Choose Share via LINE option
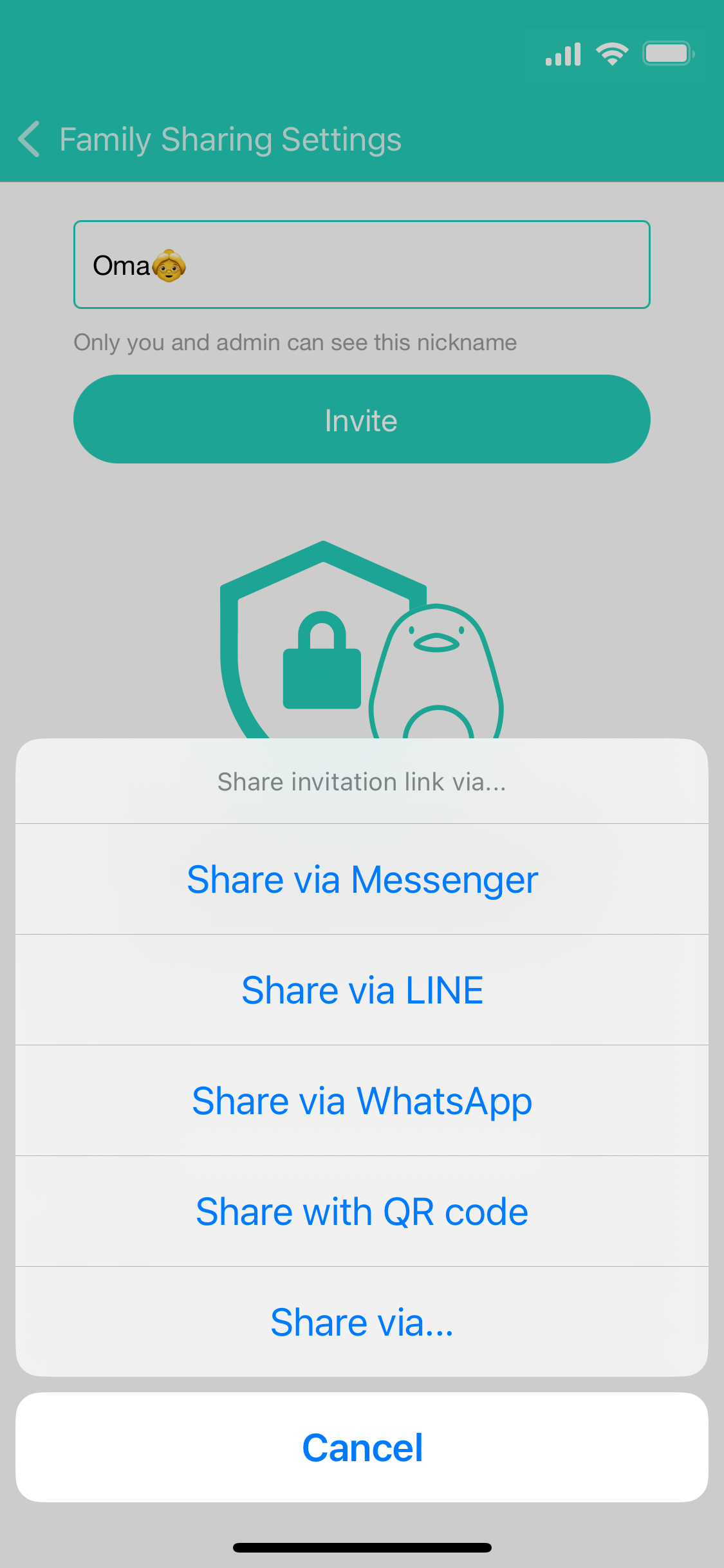This screenshot has width=724, height=1568. pyautogui.click(x=362, y=990)
